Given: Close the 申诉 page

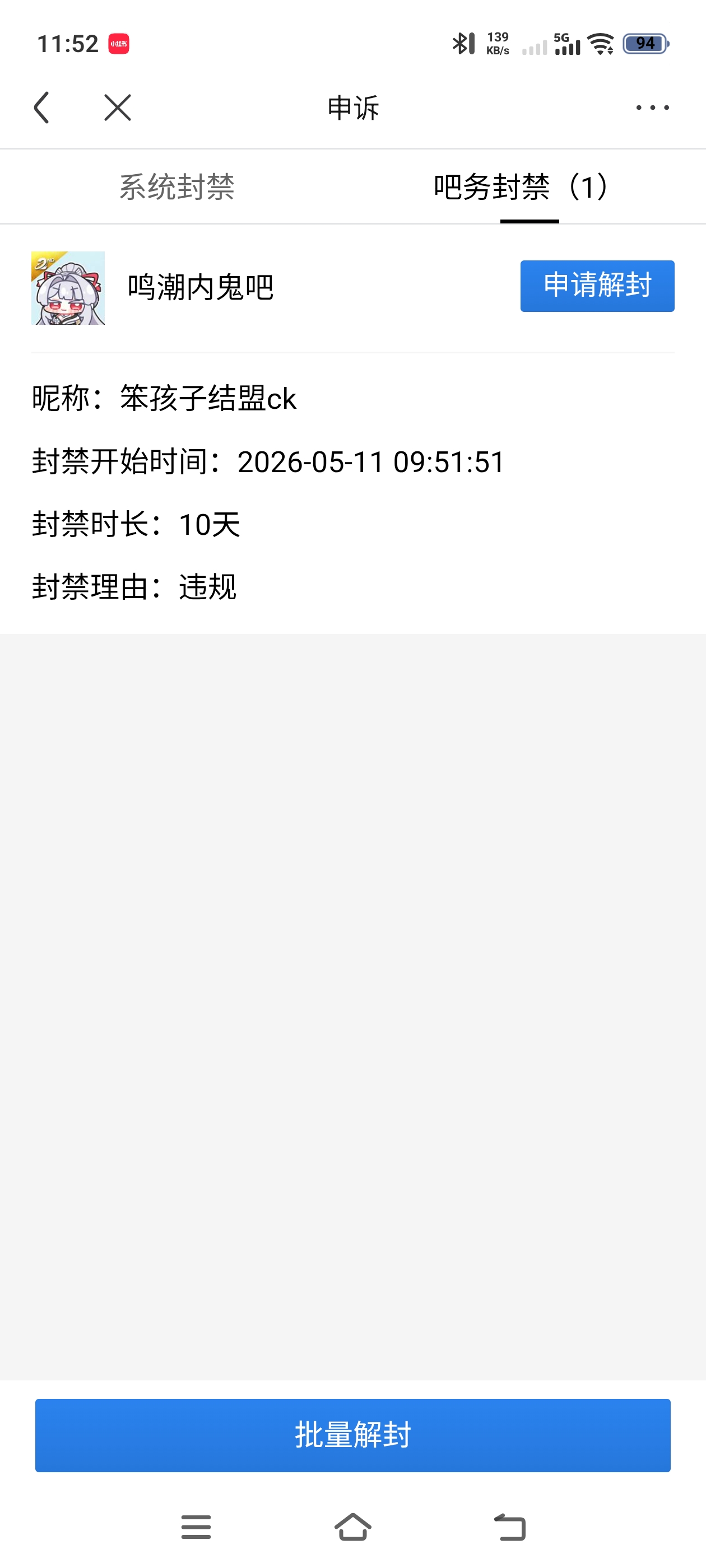Looking at the screenshot, I should 118,108.
